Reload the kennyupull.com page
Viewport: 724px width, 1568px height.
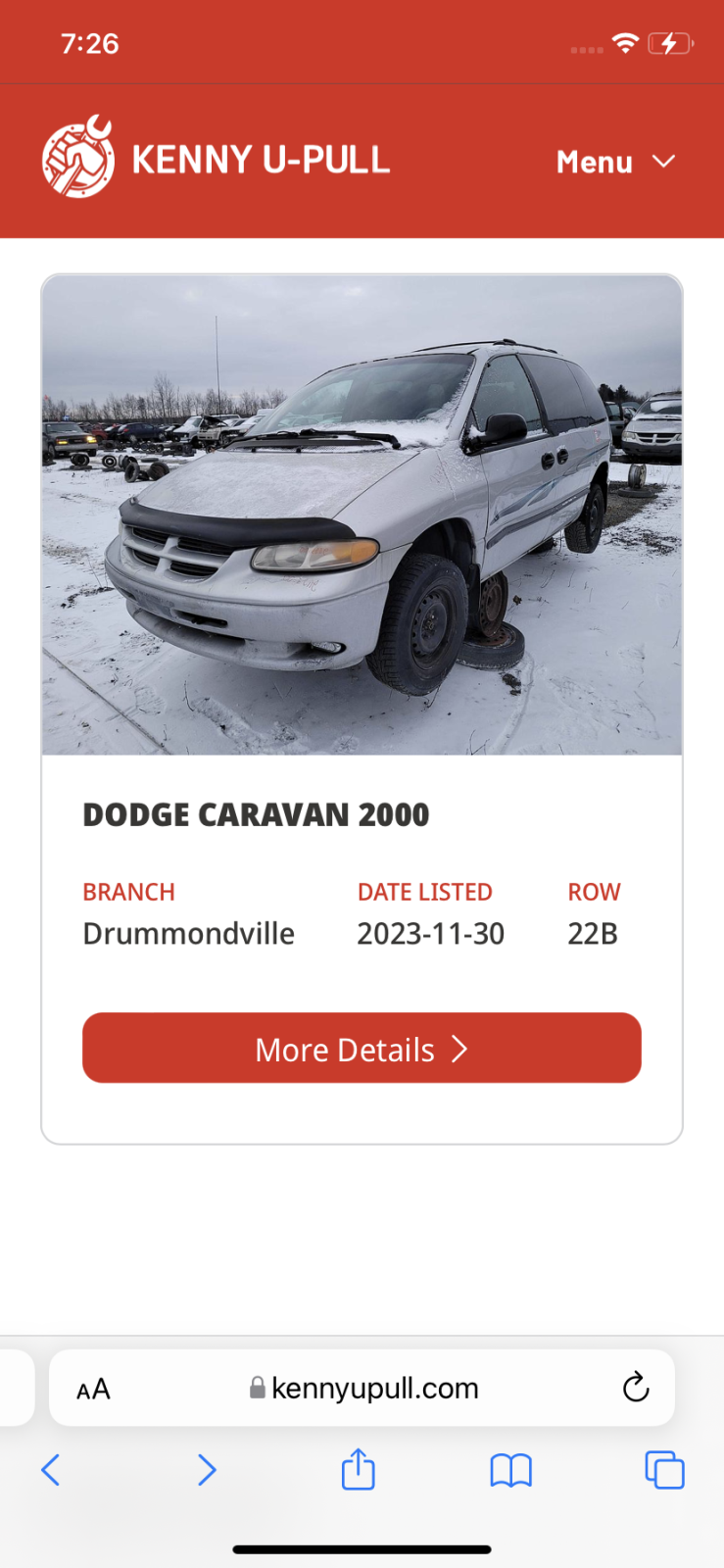pyautogui.click(x=636, y=1387)
